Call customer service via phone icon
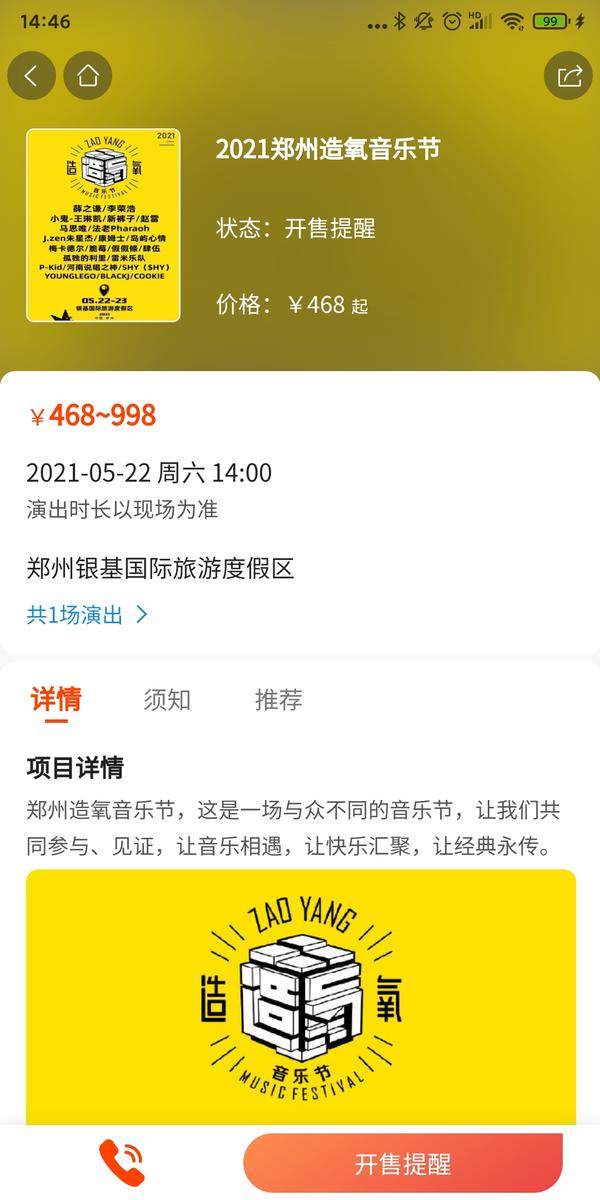The height and width of the screenshot is (1200, 600). (121, 1163)
